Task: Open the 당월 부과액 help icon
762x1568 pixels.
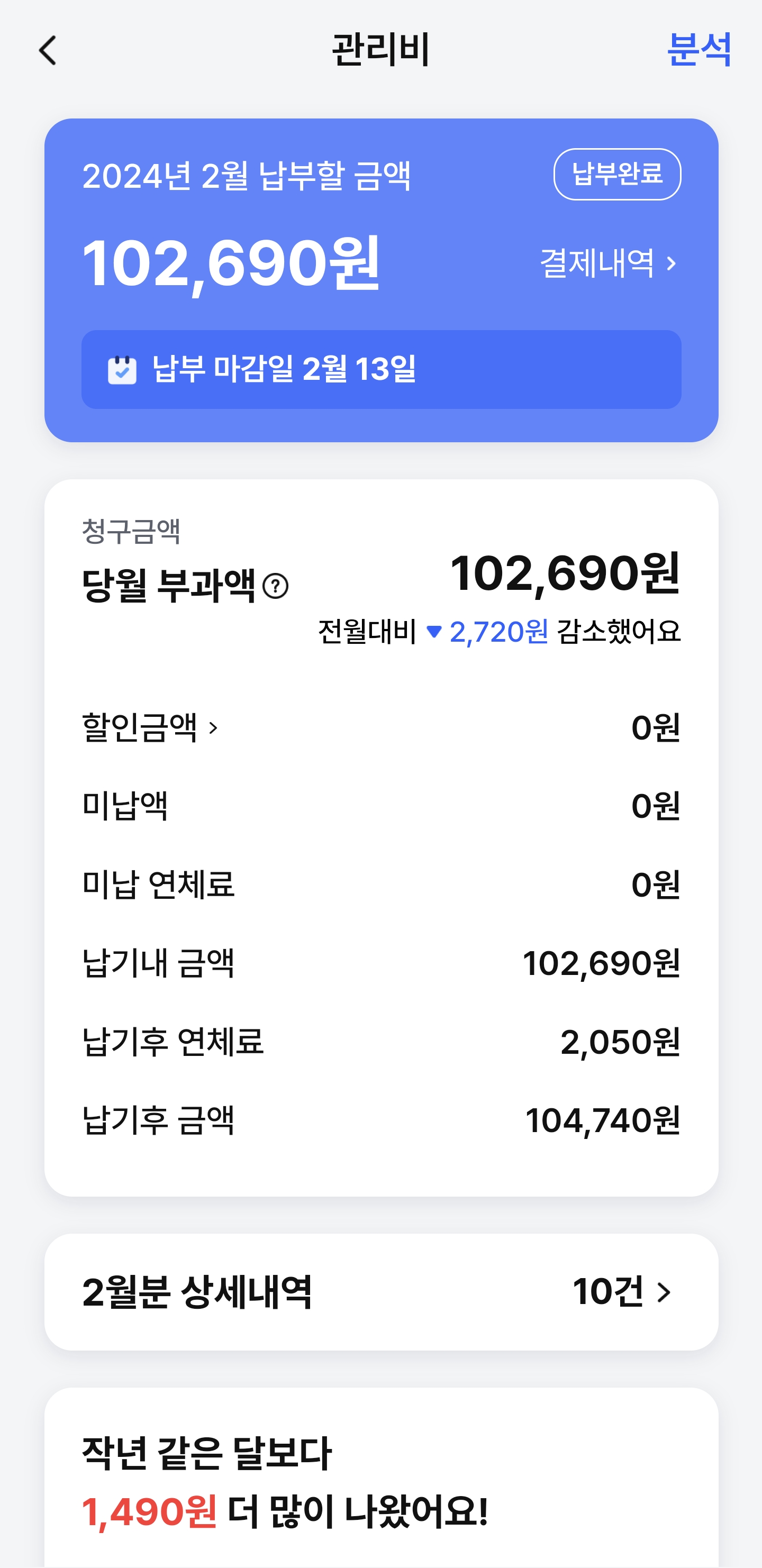Action: coord(275,586)
